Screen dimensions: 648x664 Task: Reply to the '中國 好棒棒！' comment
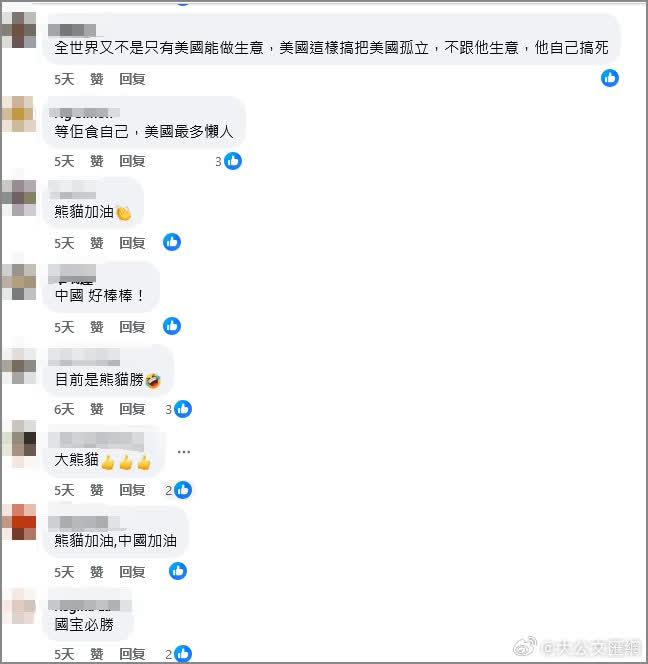pos(132,327)
